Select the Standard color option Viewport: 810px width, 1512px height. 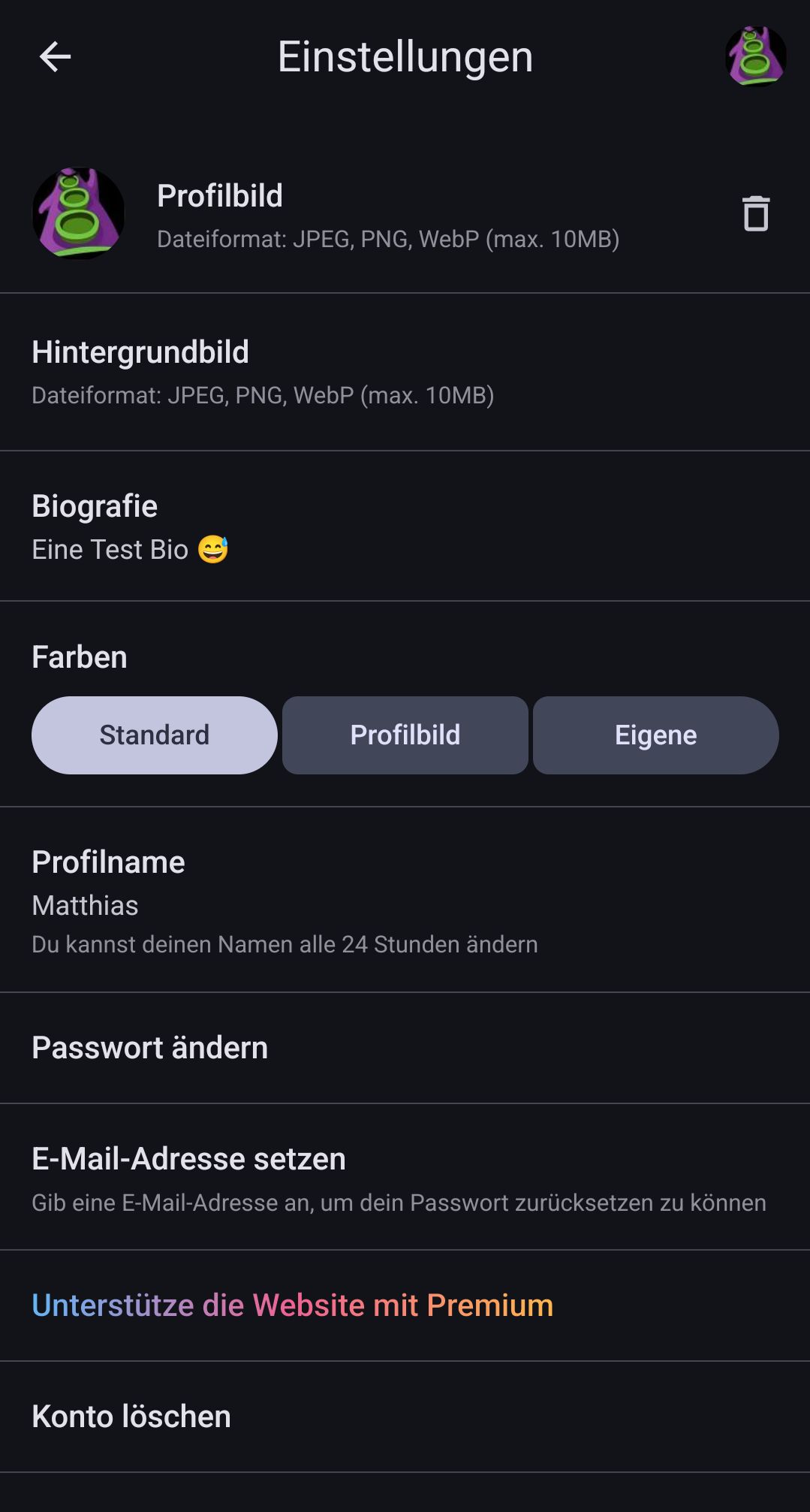coord(155,735)
